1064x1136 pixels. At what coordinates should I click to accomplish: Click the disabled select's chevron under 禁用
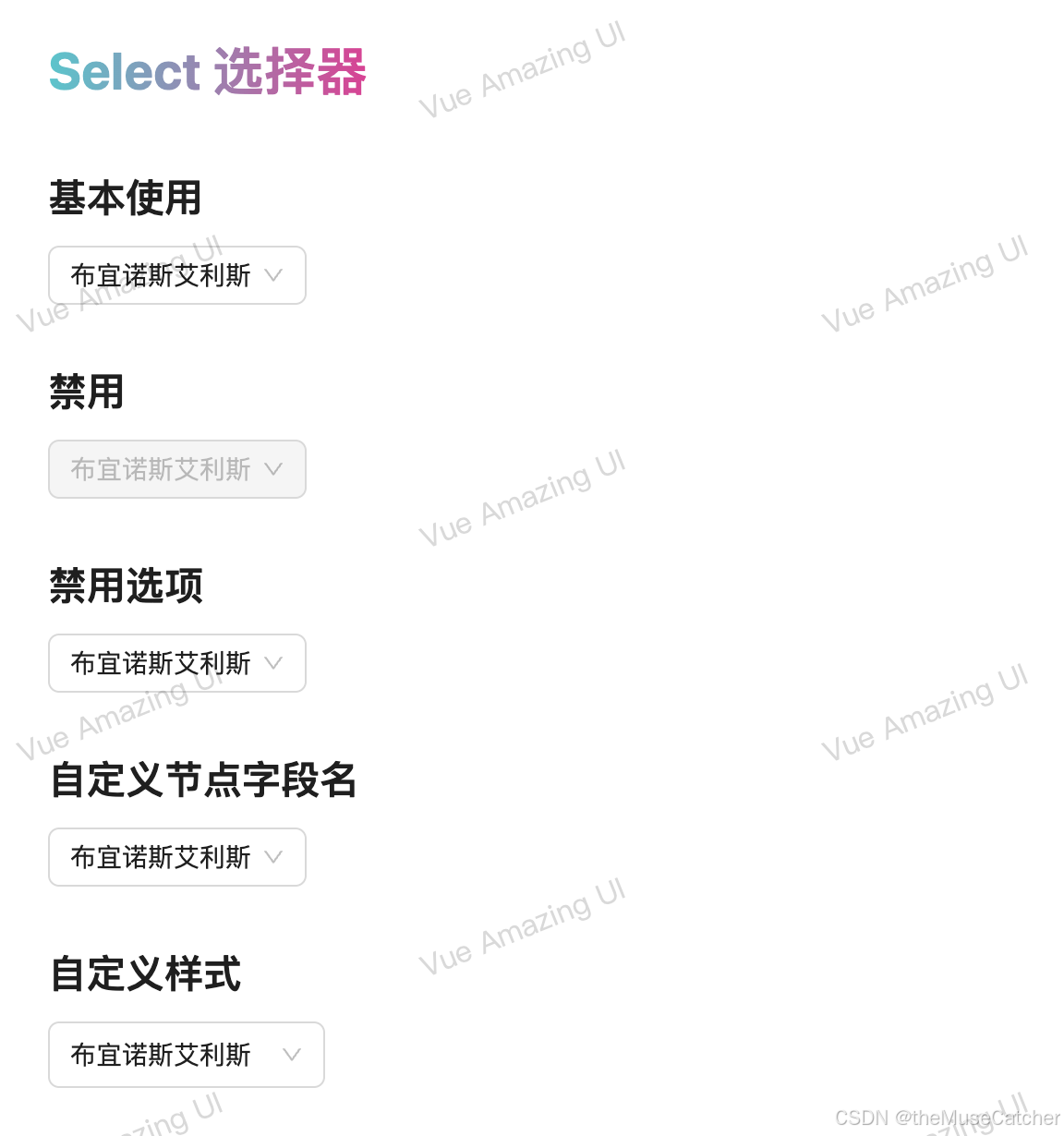coord(273,468)
